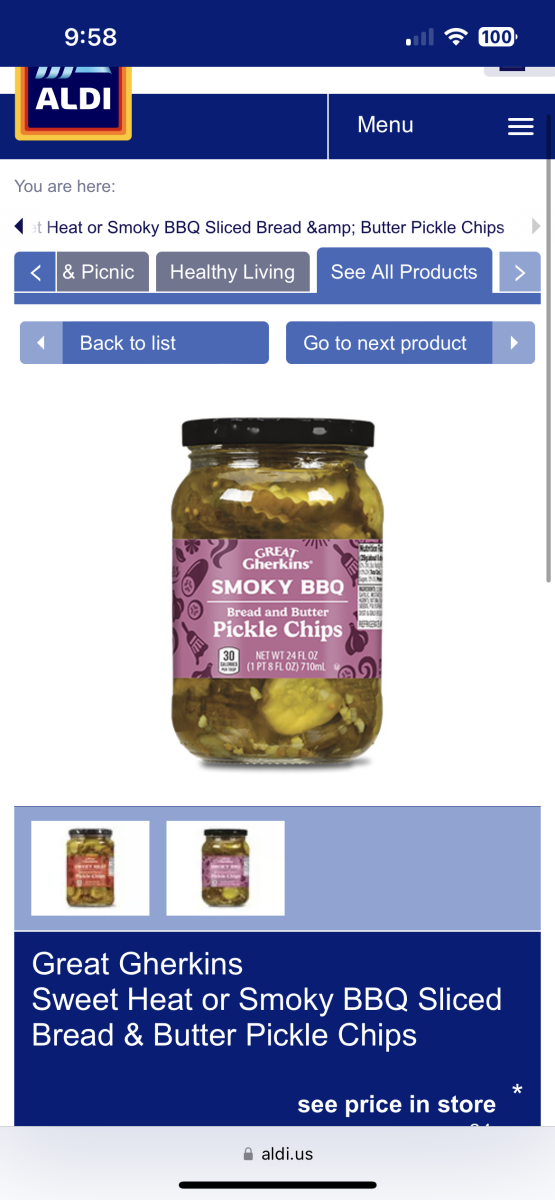
Task: Switch to See All Products tab
Action: (x=404, y=272)
